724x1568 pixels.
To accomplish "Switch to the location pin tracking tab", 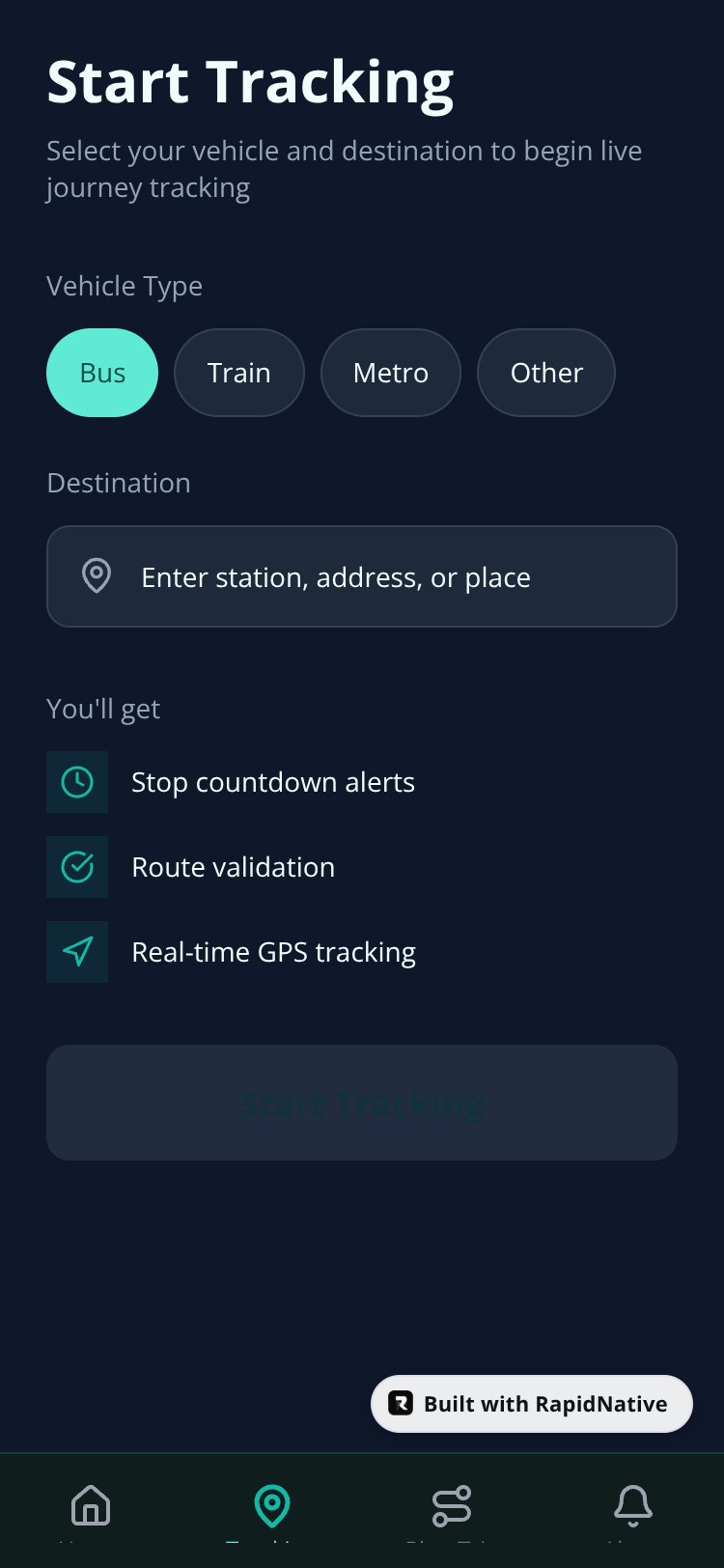I will pyautogui.click(x=272, y=1506).
